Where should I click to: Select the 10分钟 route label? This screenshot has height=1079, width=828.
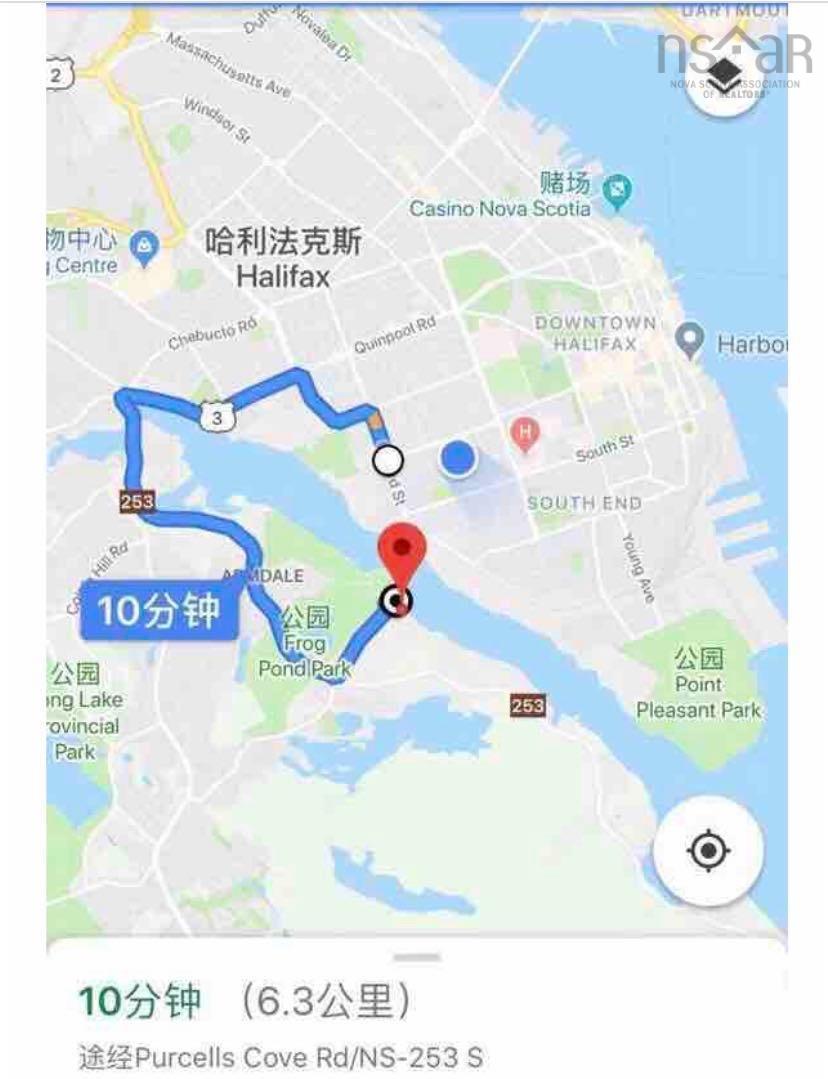(x=159, y=610)
